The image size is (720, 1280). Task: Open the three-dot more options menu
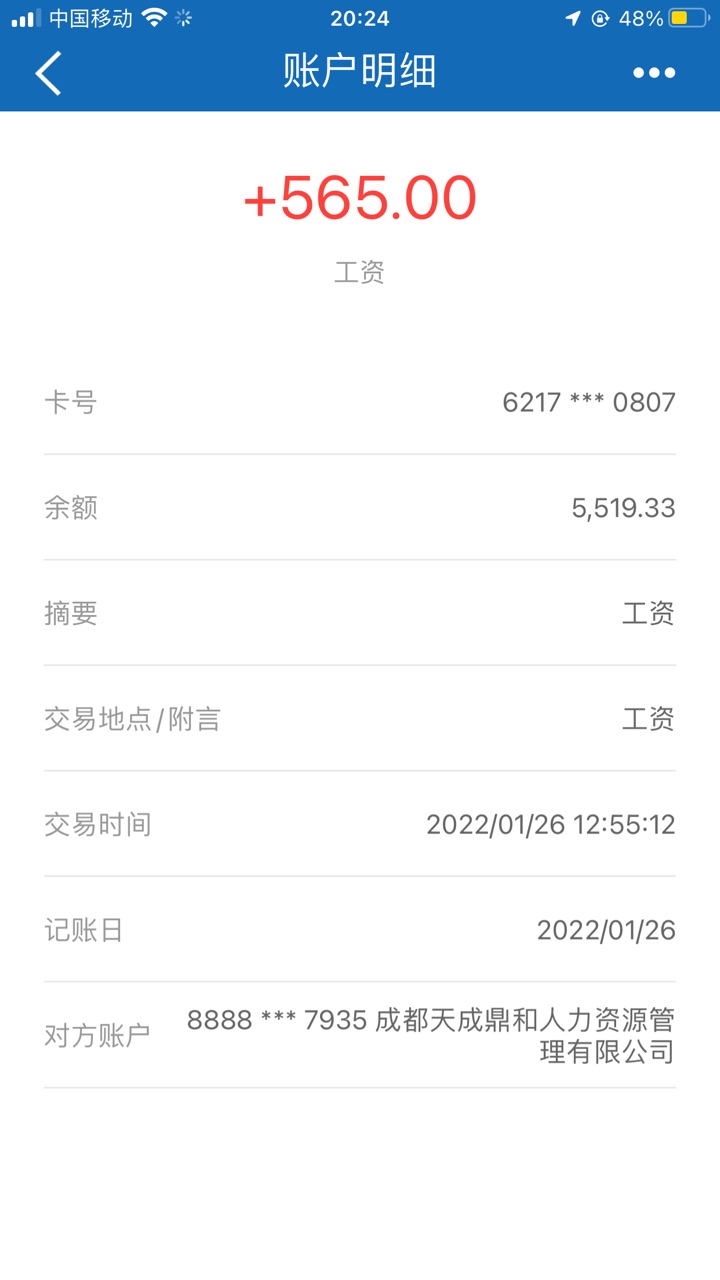(654, 73)
